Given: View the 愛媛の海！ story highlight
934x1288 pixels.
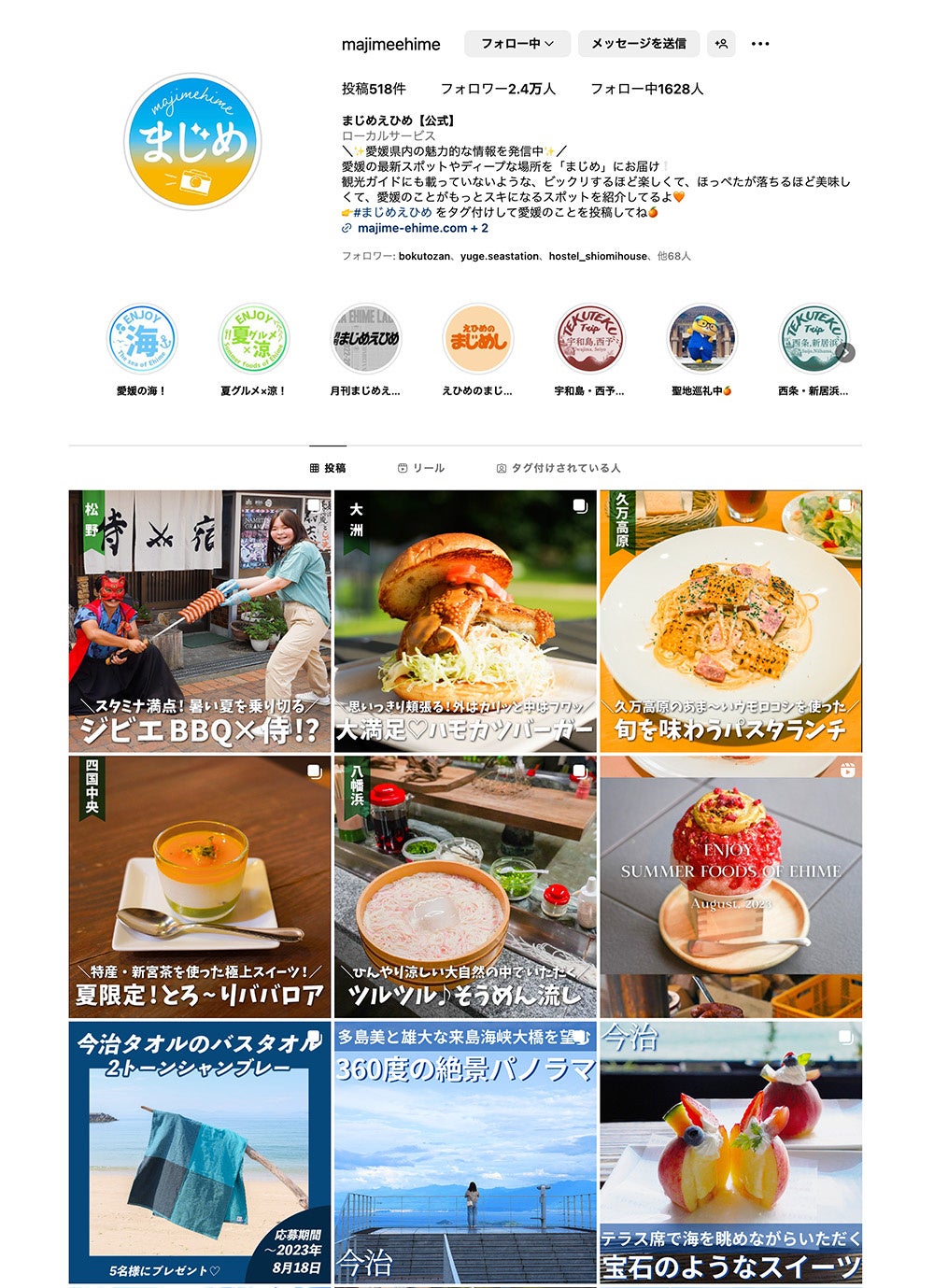Looking at the screenshot, I should [x=142, y=339].
